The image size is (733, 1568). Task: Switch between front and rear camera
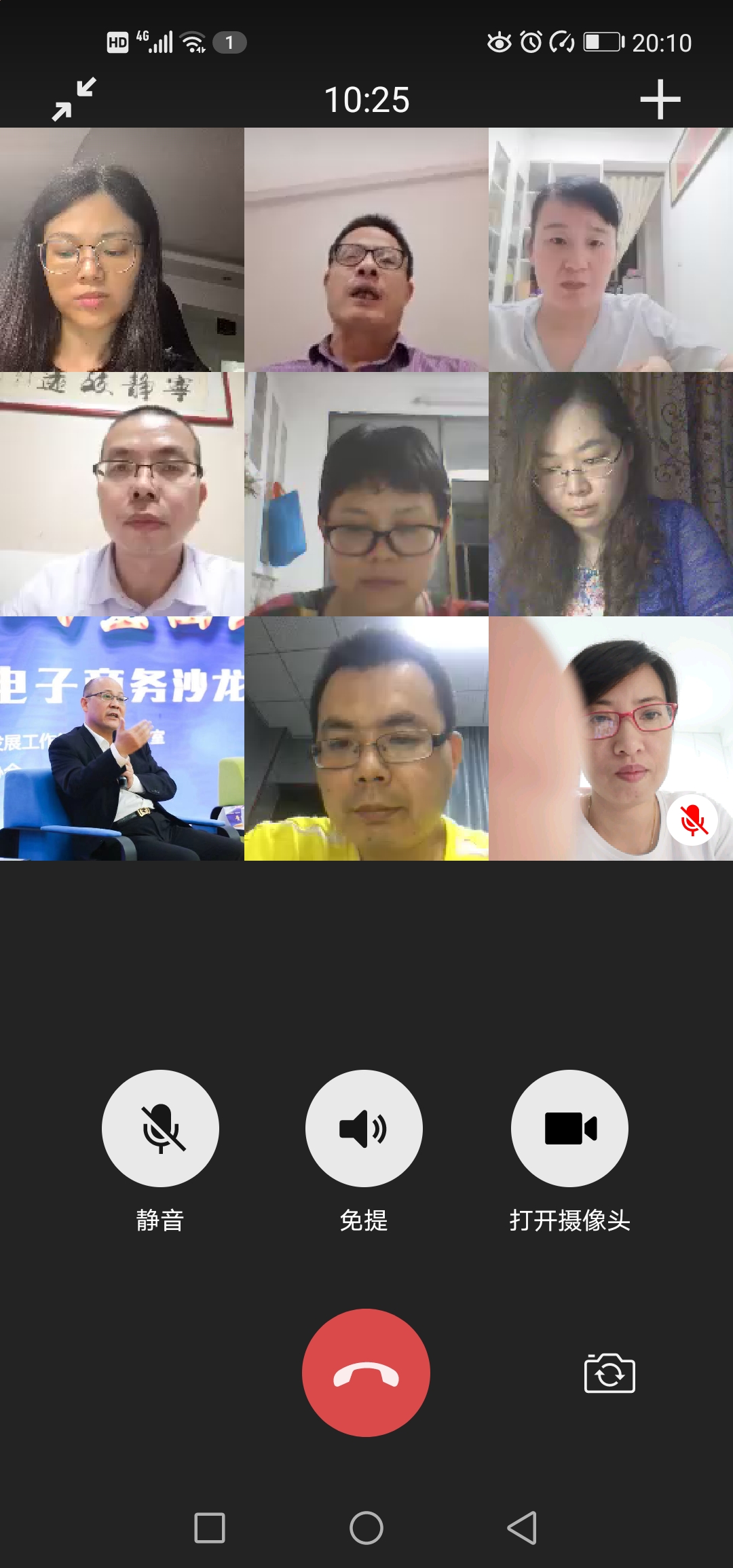pyautogui.click(x=609, y=1373)
